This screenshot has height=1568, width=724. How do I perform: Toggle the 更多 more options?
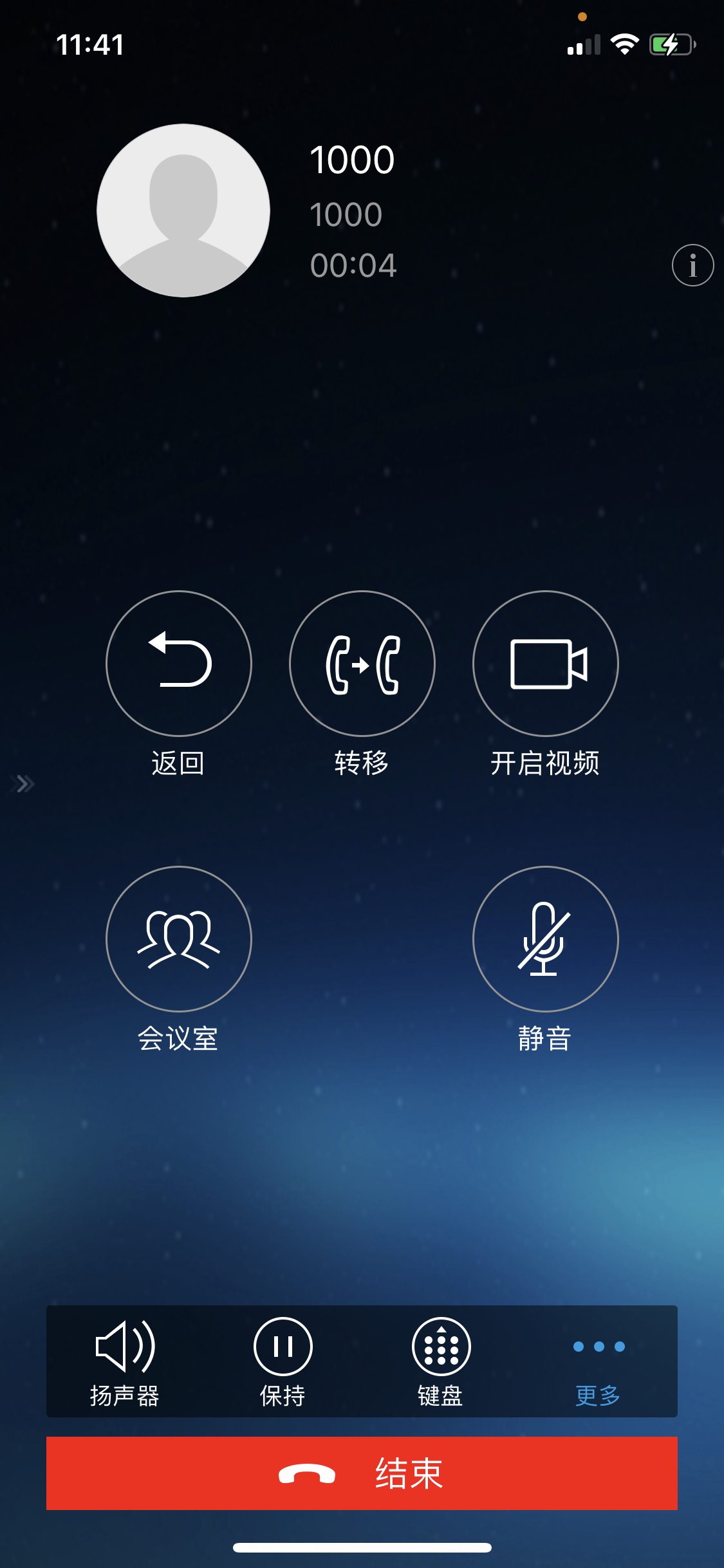tap(599, 1361)
